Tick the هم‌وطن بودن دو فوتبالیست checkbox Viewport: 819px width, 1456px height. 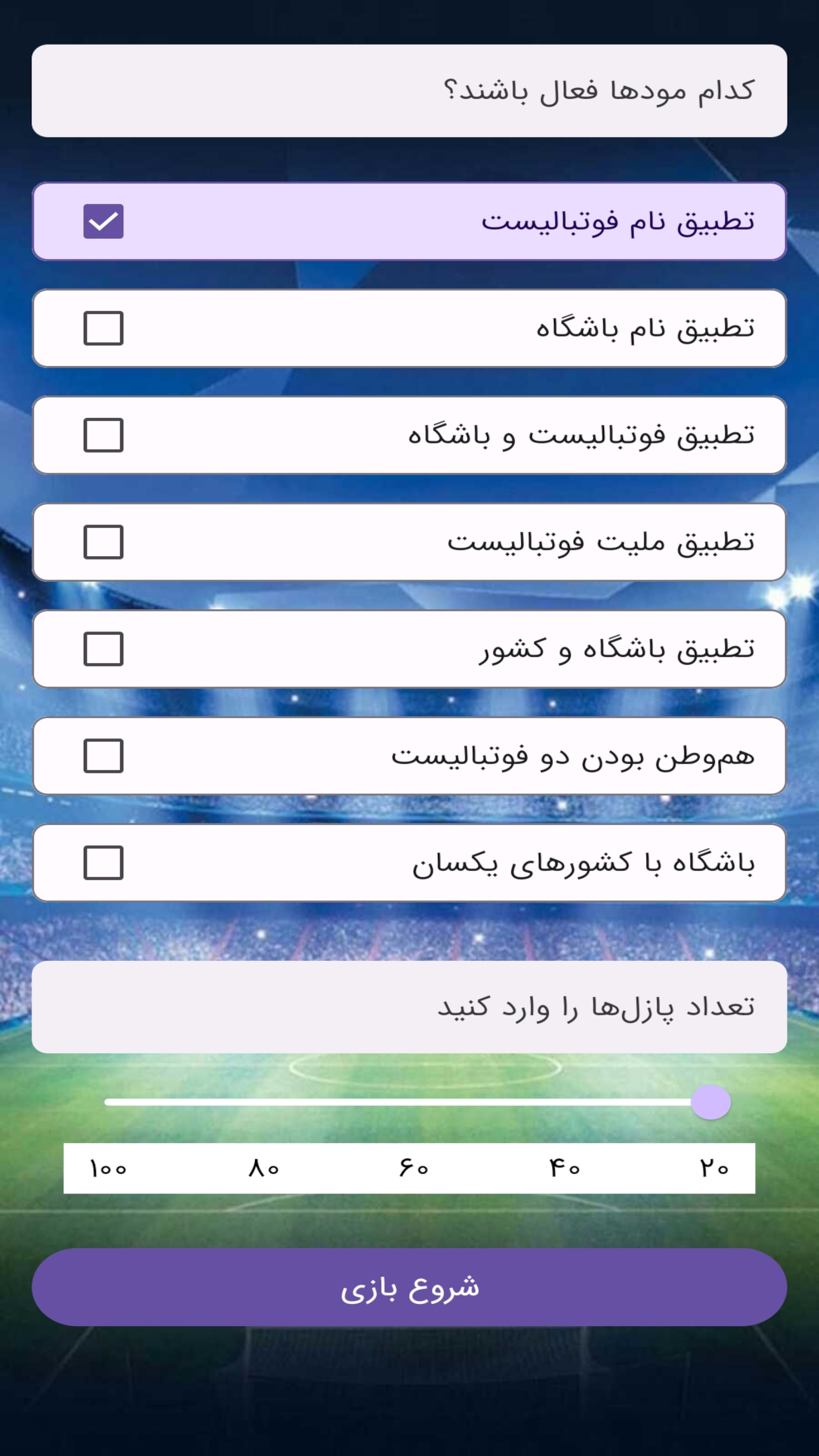coord(104,756)
